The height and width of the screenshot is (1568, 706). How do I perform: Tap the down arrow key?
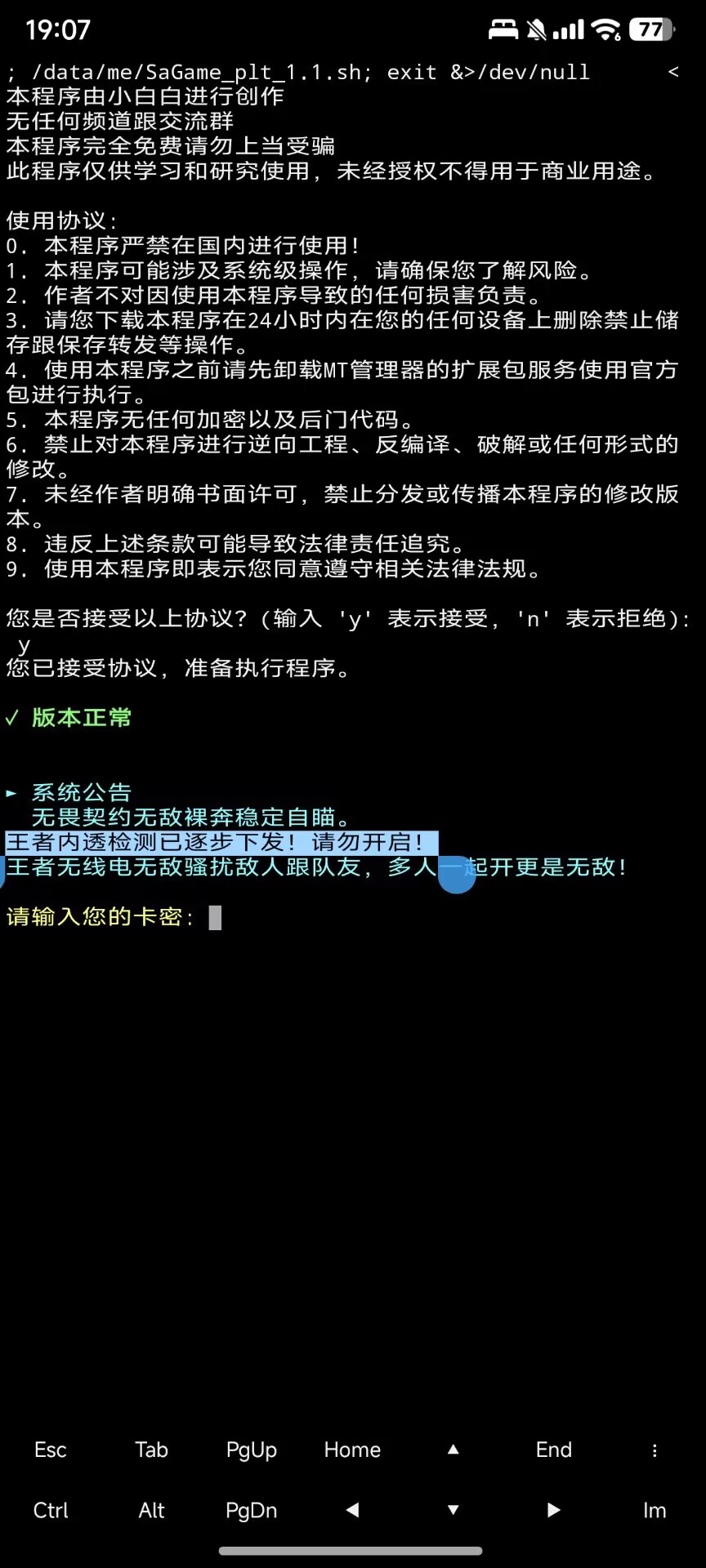pyautogui.click(x=453, y=1510)
